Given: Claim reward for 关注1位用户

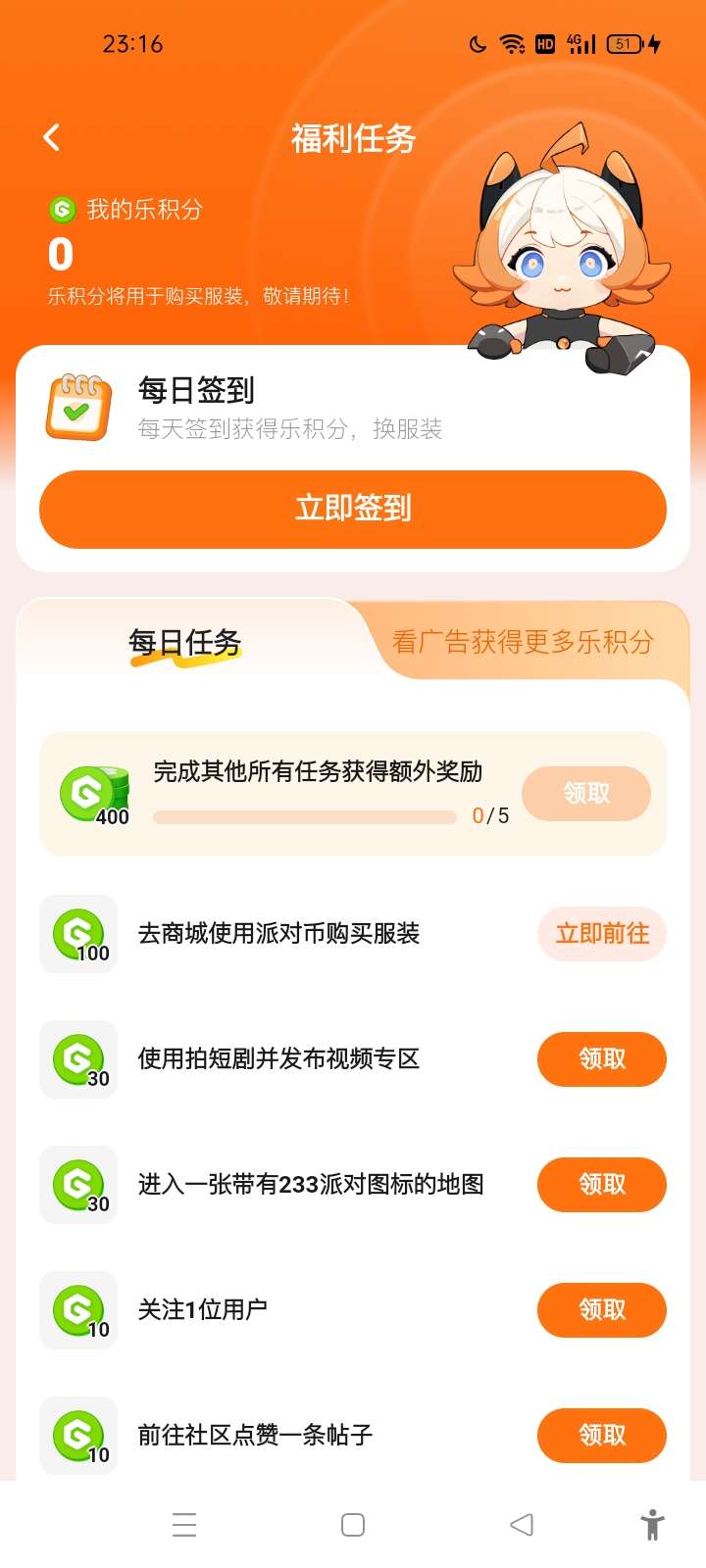Looking at the screenshot, I should point(602,1310).
